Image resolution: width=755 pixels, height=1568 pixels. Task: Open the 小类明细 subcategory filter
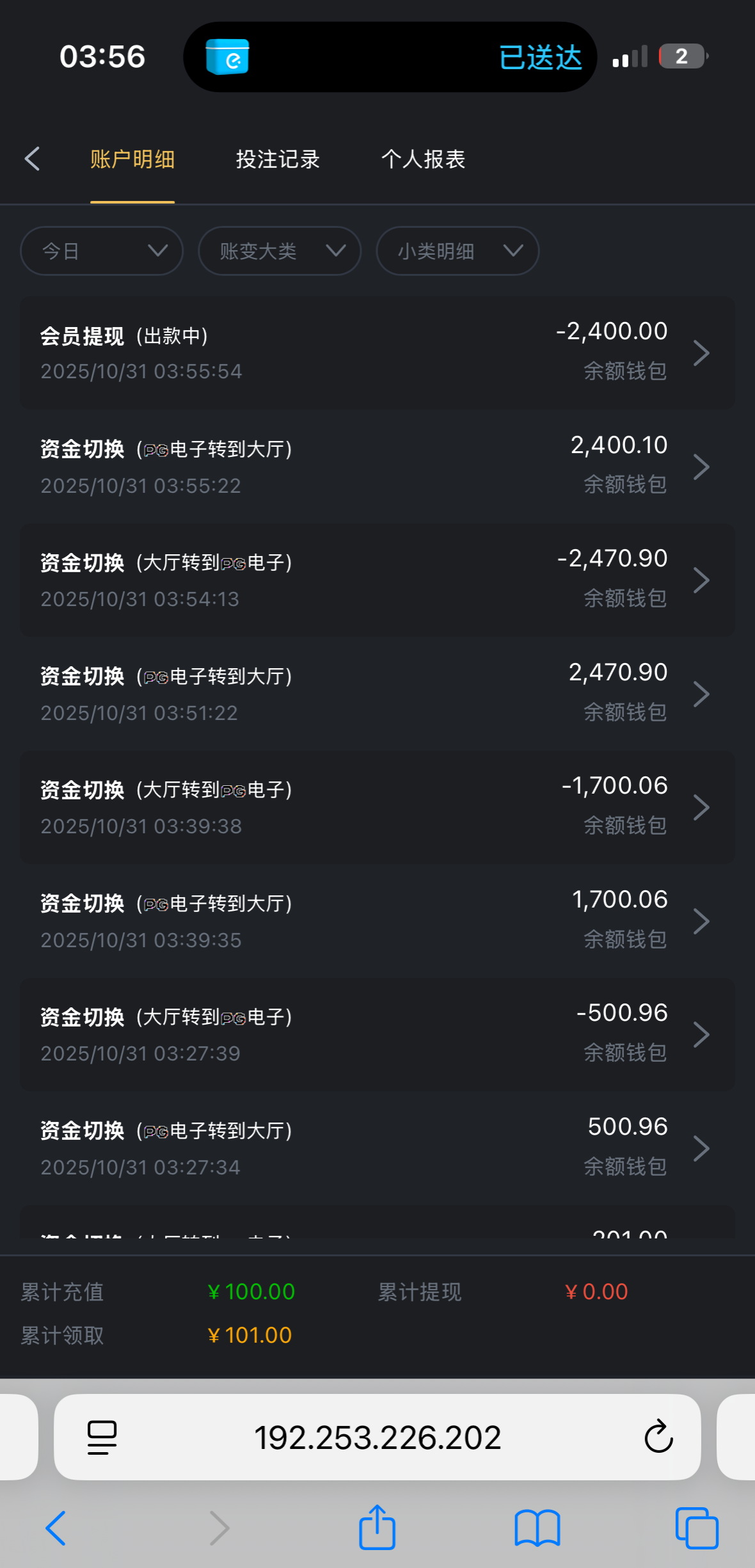pos(457,251)
